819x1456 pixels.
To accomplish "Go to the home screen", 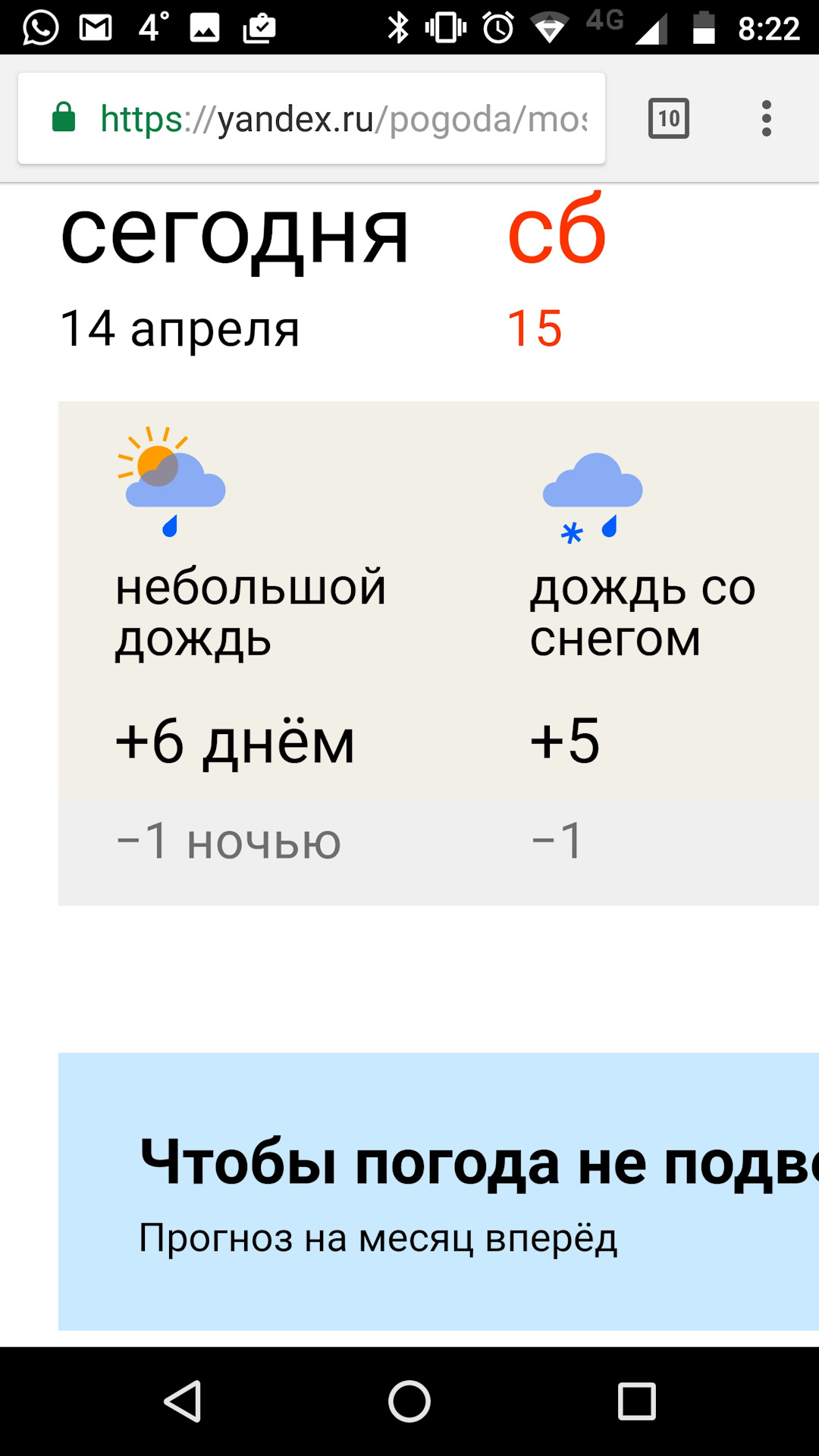I will point(409,1401).
